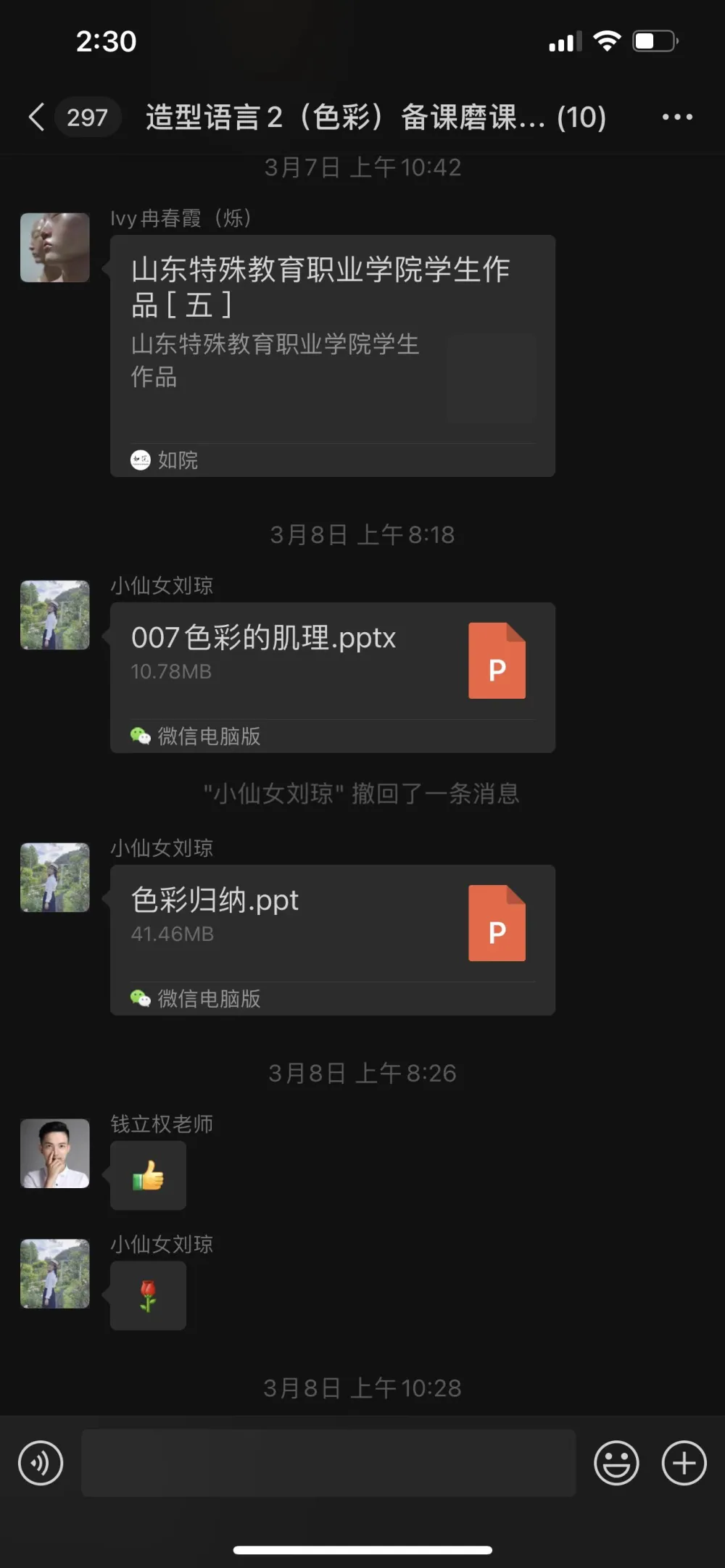Viewport: 725px width, 1568px height.
Task: Tap 小仙女刘琼's avatar beside the rose message
Action: [55, 1274]
